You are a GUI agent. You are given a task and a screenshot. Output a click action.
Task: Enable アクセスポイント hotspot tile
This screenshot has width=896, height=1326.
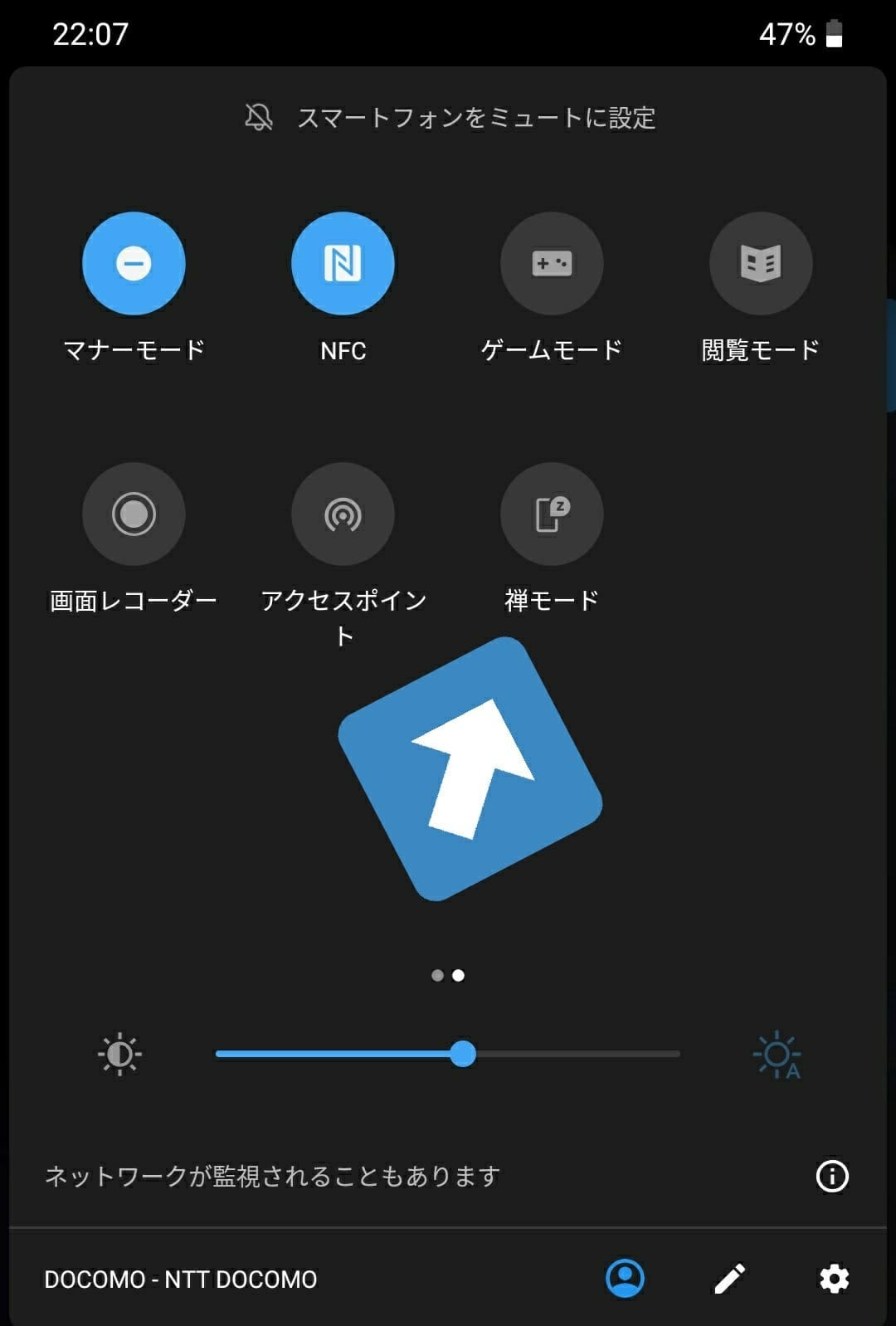click(x=343, y=514)
